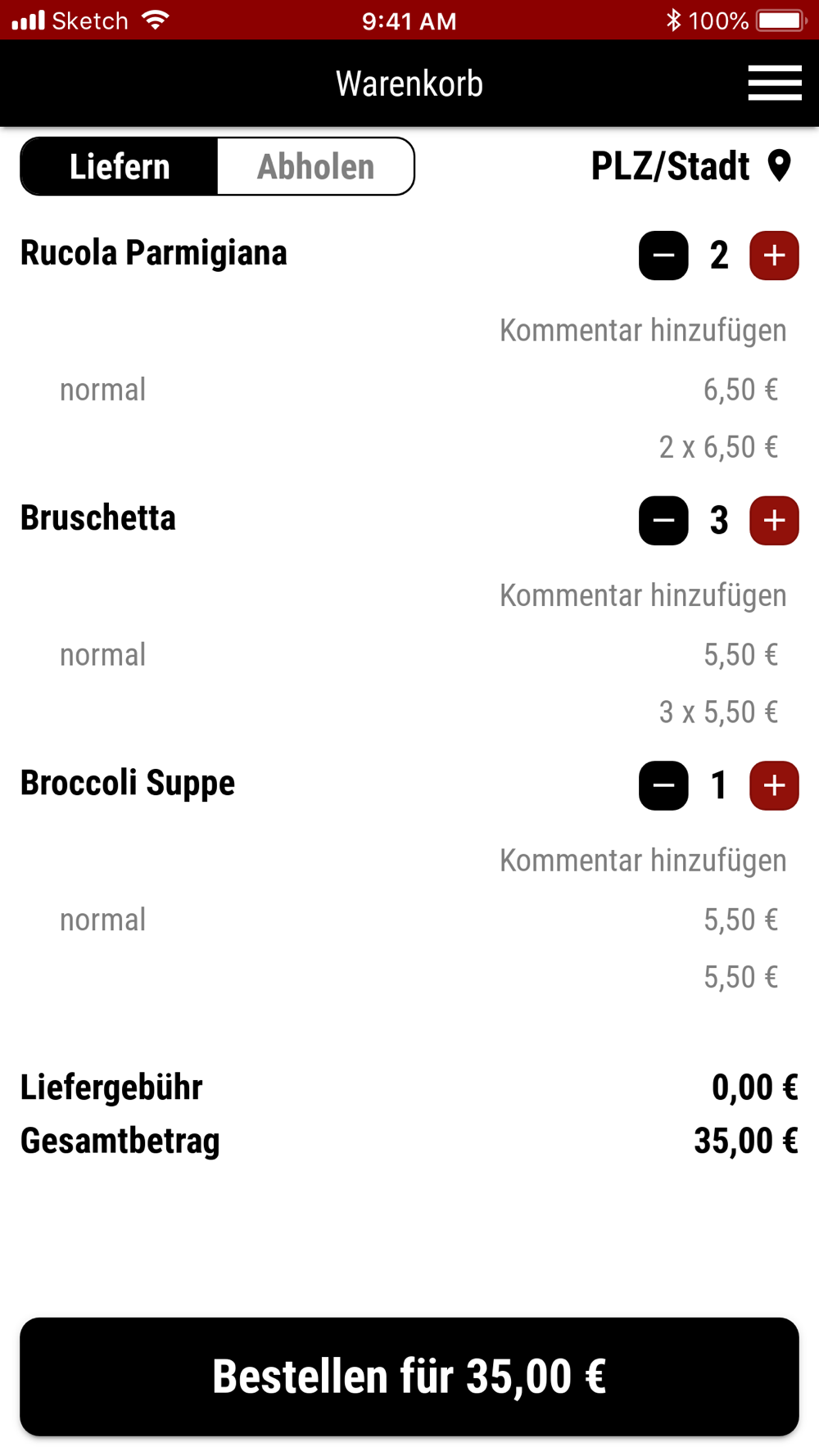Increase Broccoli Suppe quantity

pyautogui.click(x=774, y=786)
